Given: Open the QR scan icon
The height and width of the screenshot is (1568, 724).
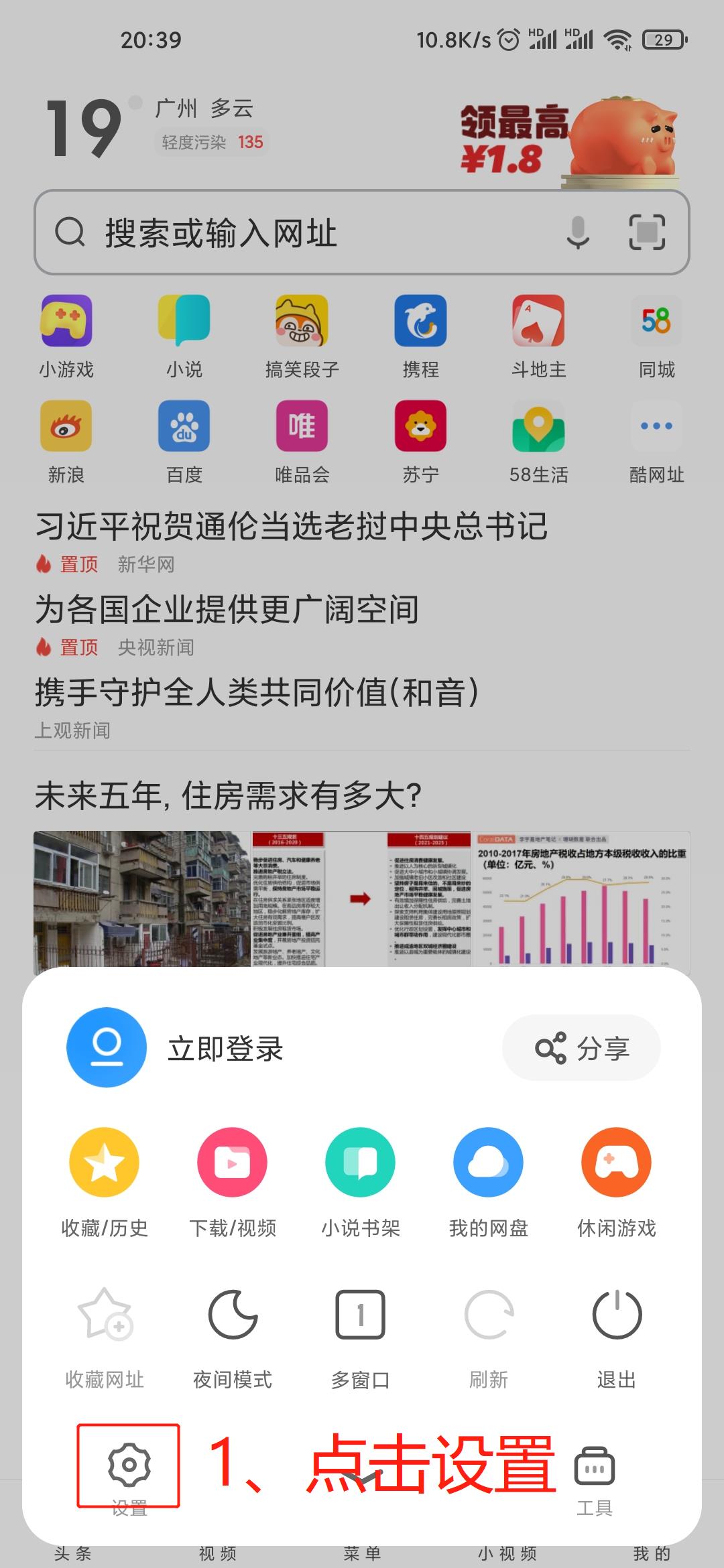Looking at the screenshot, I should pyautogui.click(x=647, y=233).
